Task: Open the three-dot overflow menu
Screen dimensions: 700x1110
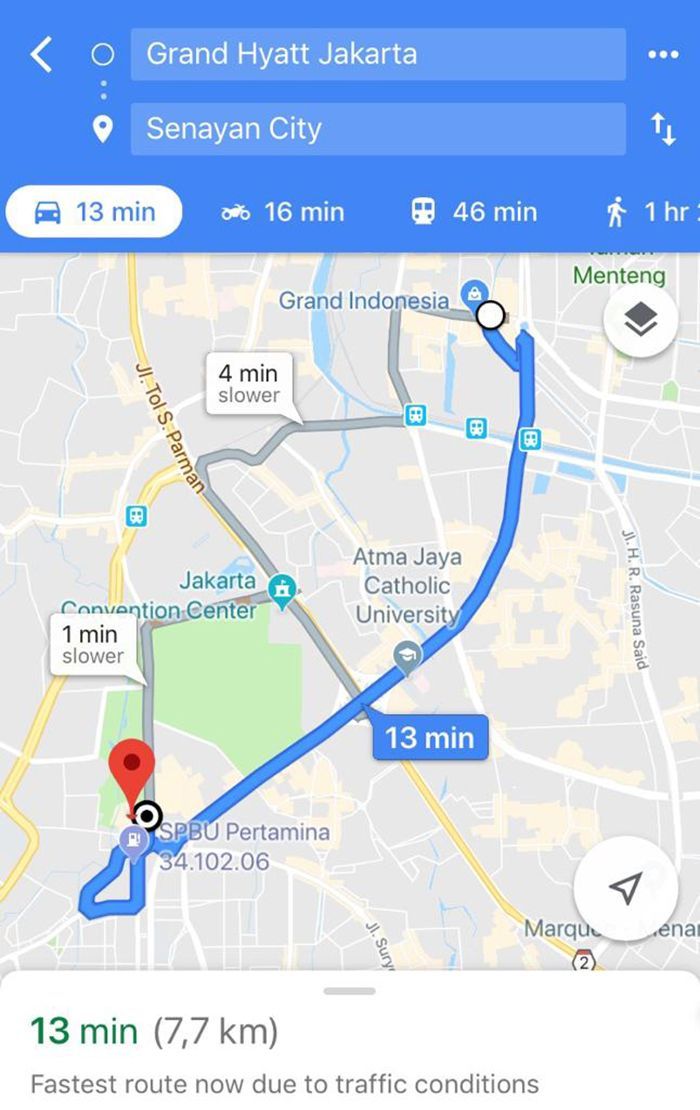Action: point(663,54)
